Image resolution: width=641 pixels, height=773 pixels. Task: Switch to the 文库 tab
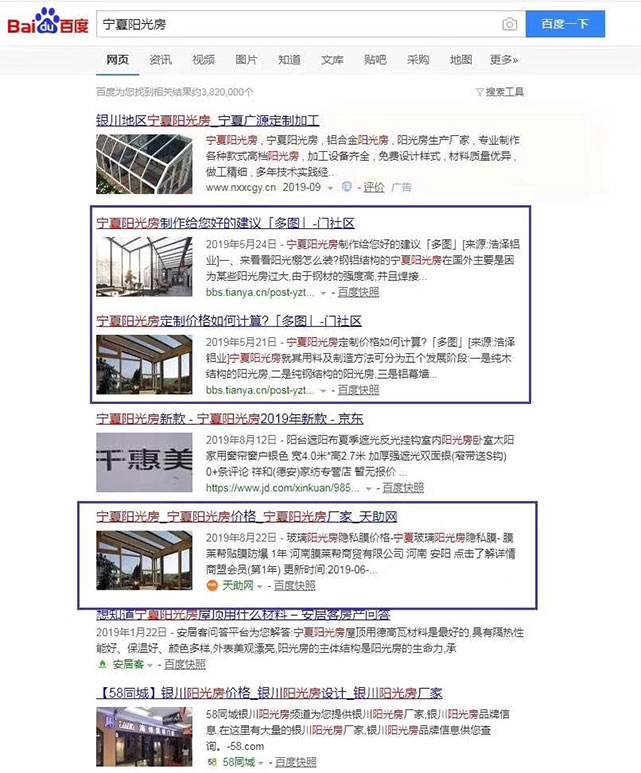click(x=332, y=60)
